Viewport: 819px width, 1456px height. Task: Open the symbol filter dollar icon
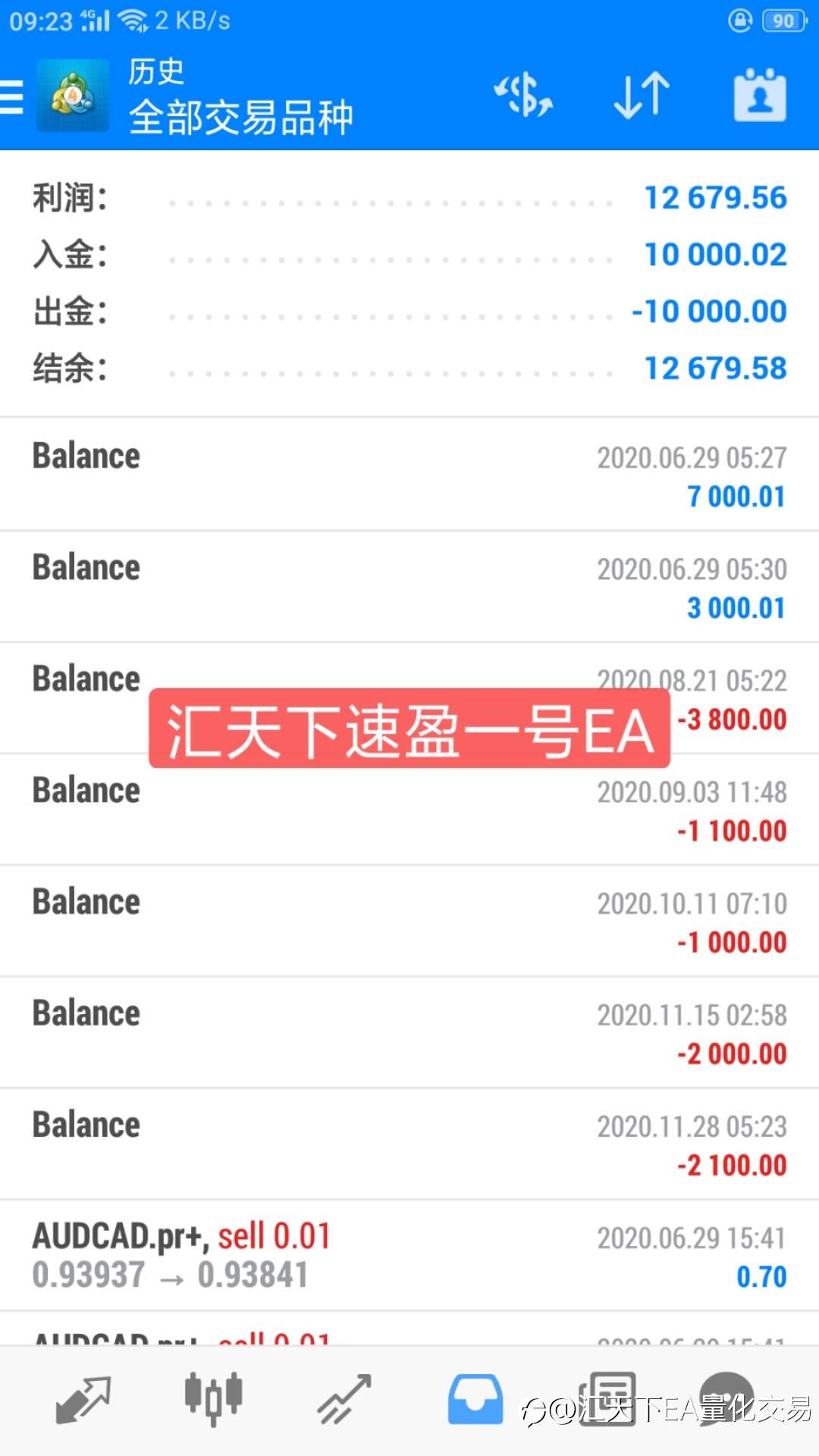(523, 96)
